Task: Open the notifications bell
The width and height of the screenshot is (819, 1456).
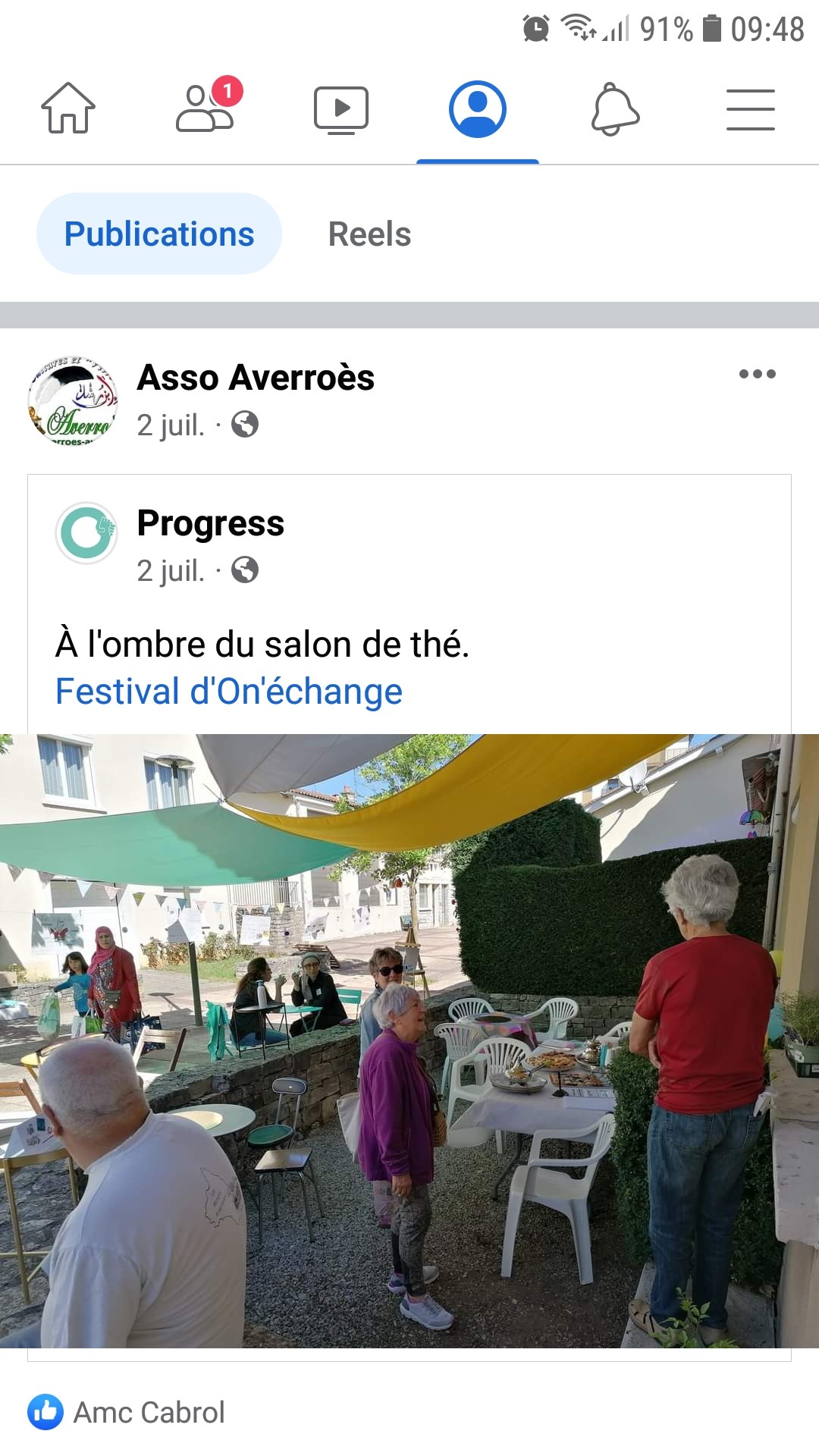Action: [615, 109]
